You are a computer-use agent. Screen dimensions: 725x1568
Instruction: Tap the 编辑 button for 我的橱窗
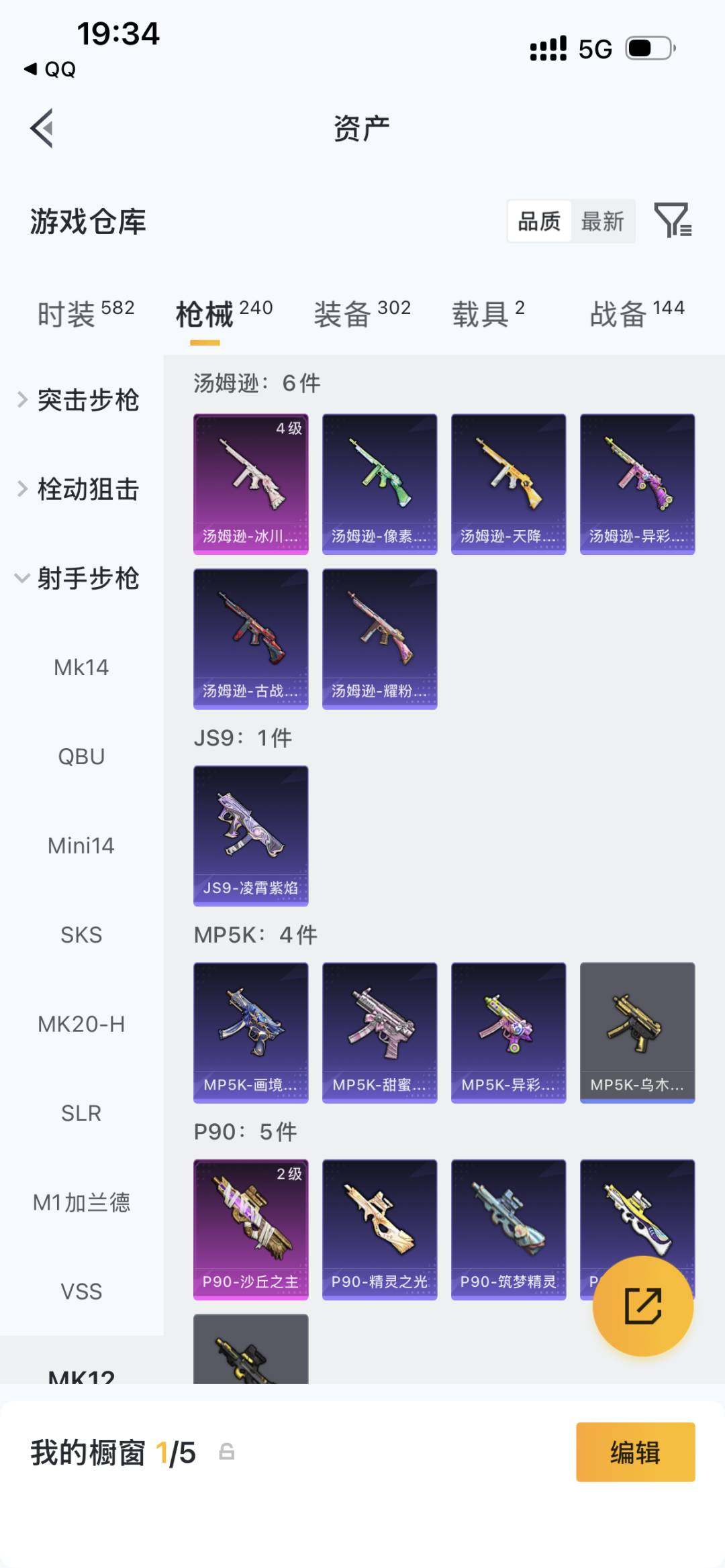[635, 1453]
